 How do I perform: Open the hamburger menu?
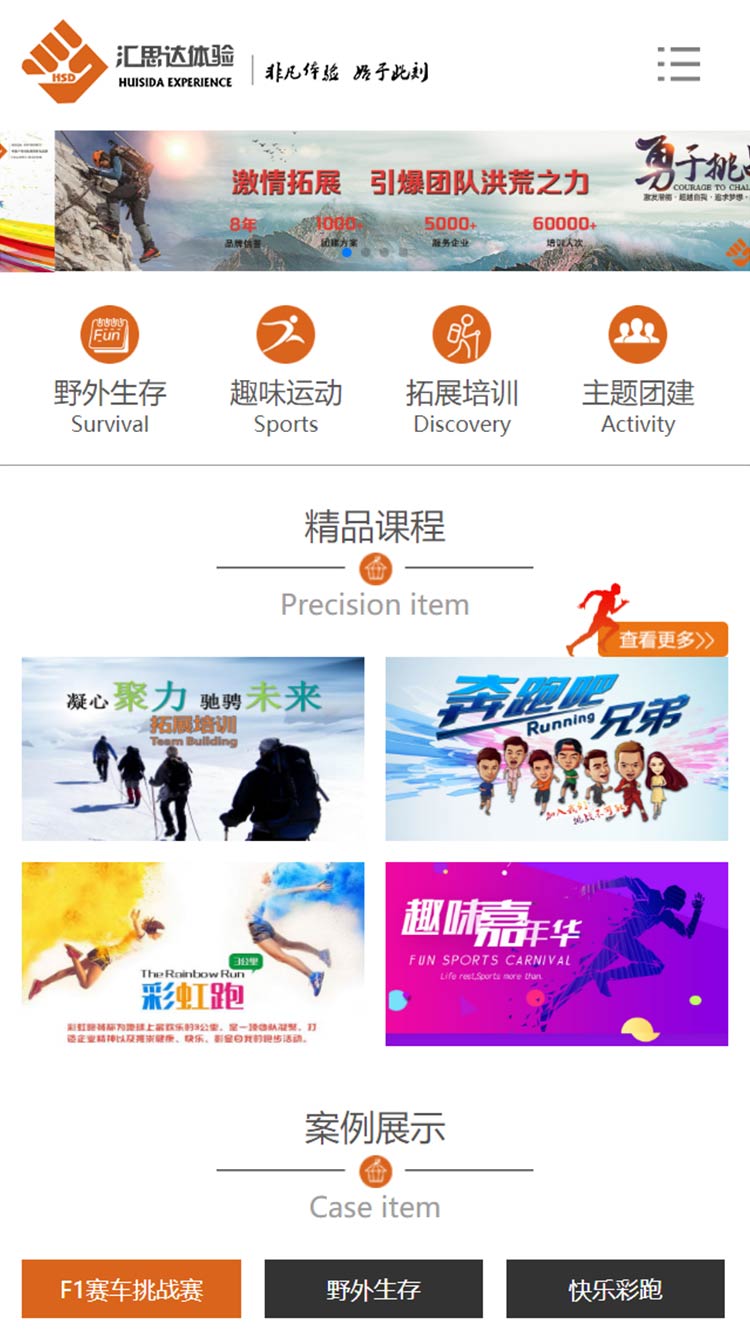679,64
